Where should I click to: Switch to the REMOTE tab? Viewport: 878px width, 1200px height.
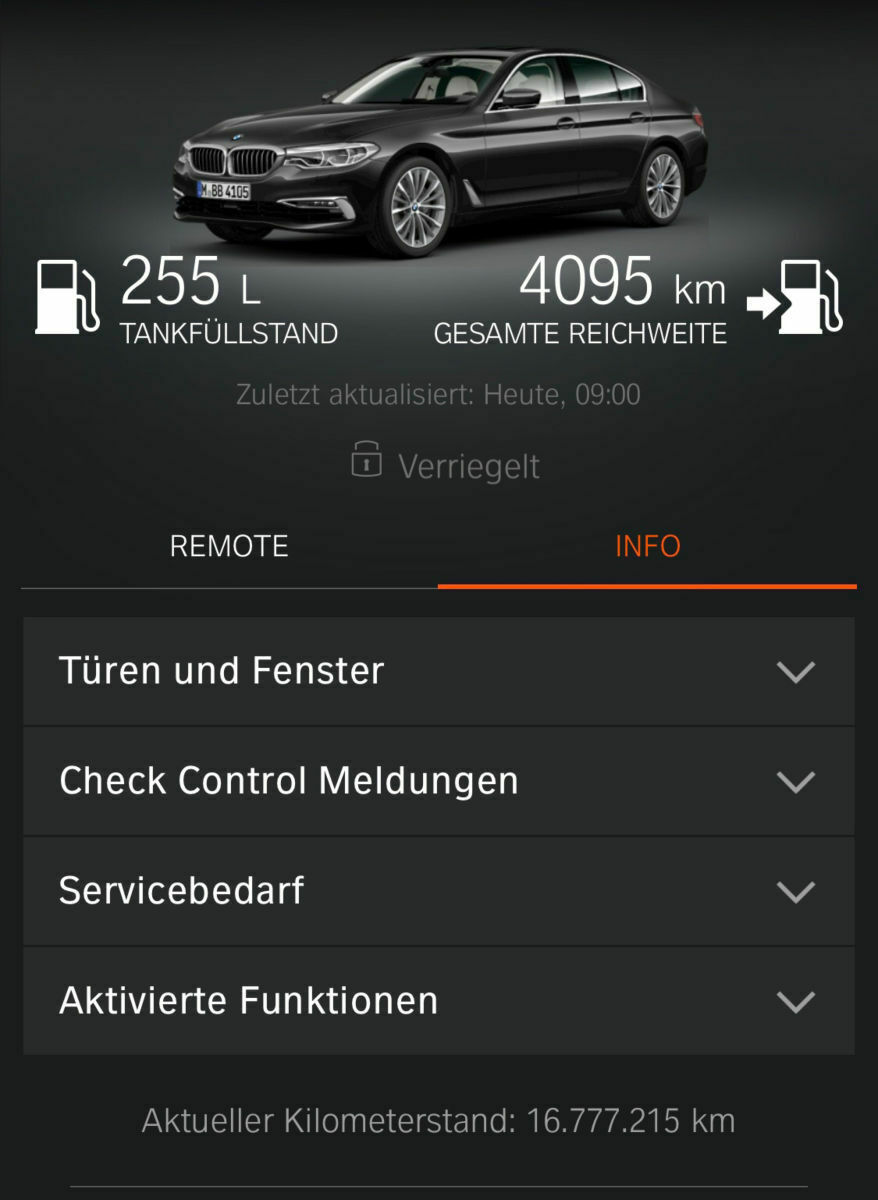coord(229,545)
